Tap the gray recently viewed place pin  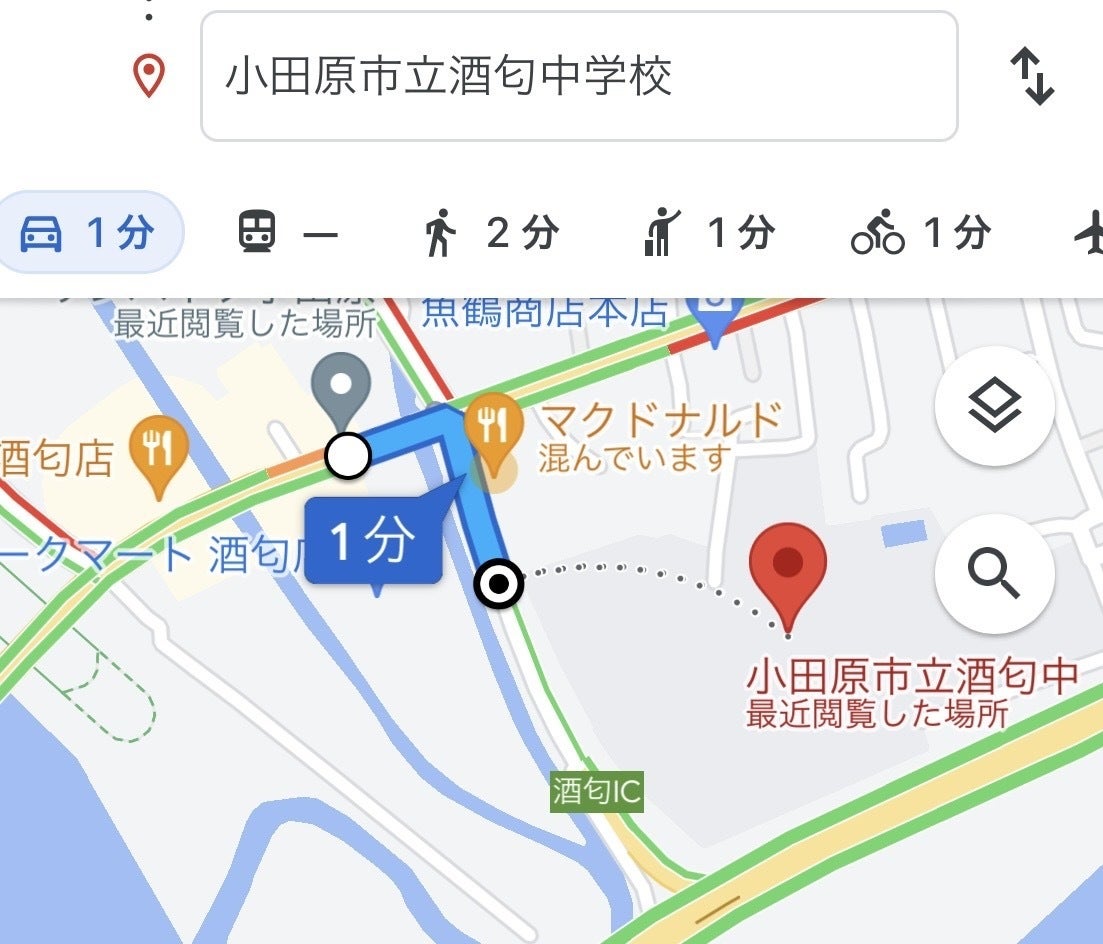click(340, 383)
